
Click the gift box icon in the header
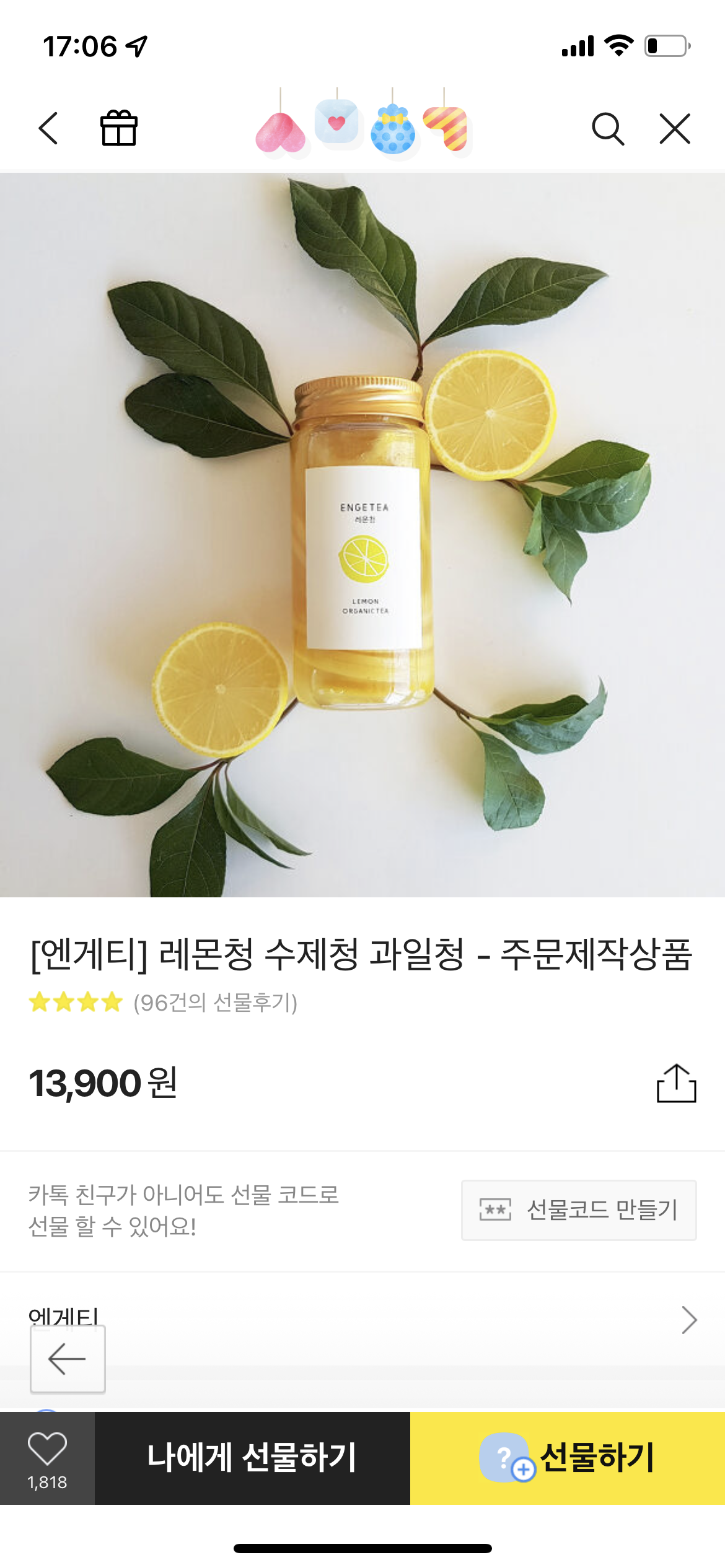(118, 129)
